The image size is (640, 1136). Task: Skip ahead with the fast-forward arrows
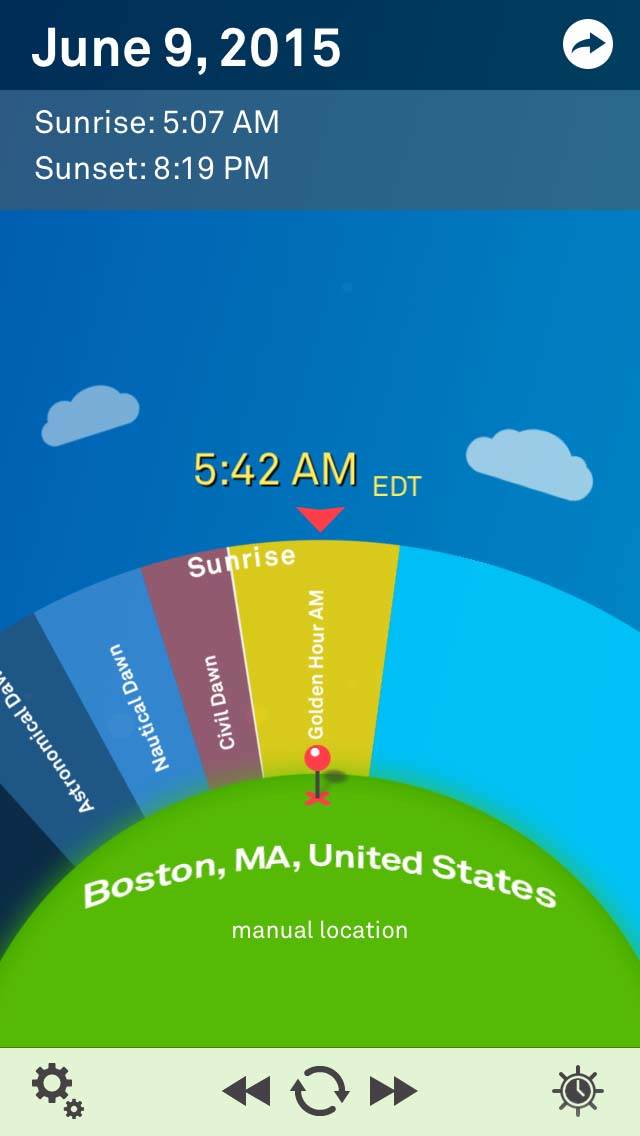pyautogui.click(x=394, y=1091)
